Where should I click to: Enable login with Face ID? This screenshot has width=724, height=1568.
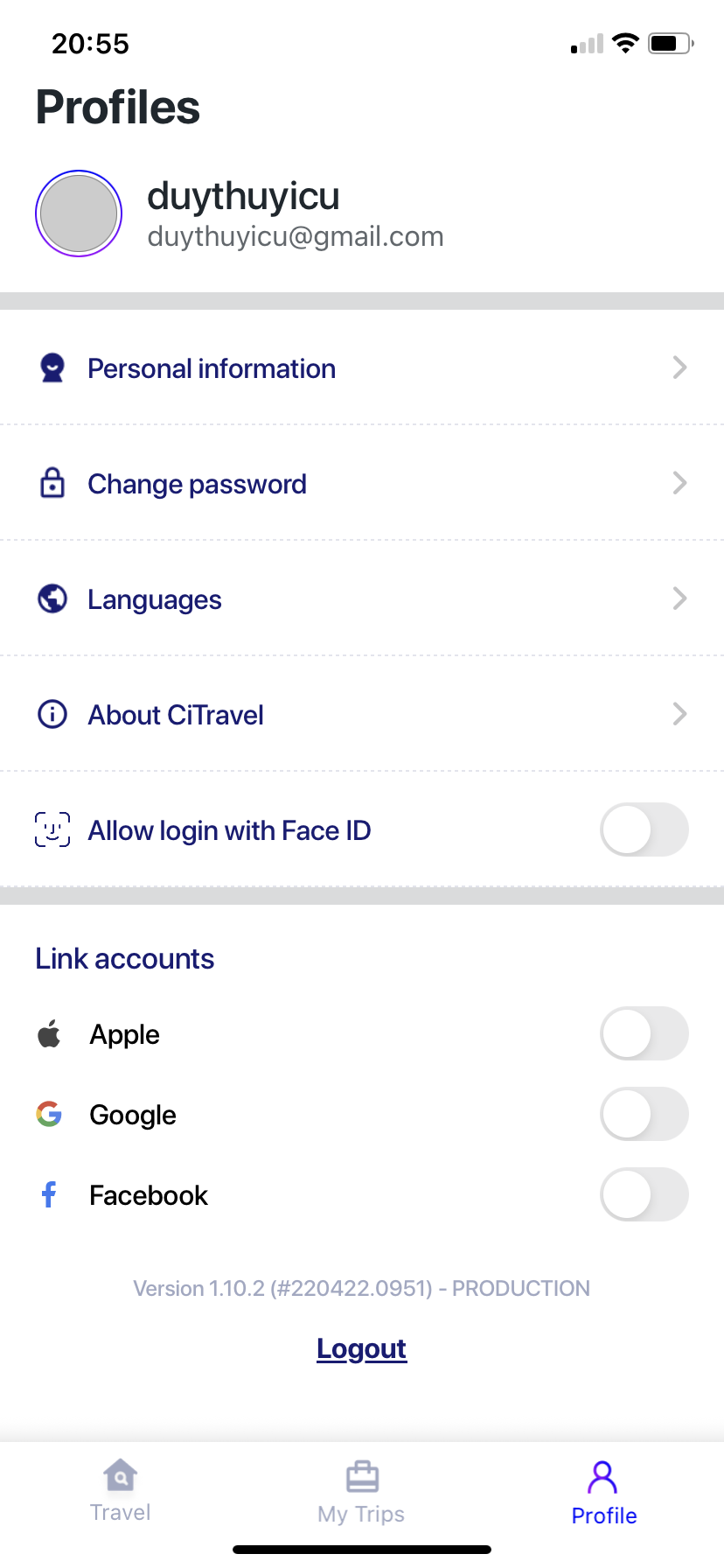click(644, 829)
